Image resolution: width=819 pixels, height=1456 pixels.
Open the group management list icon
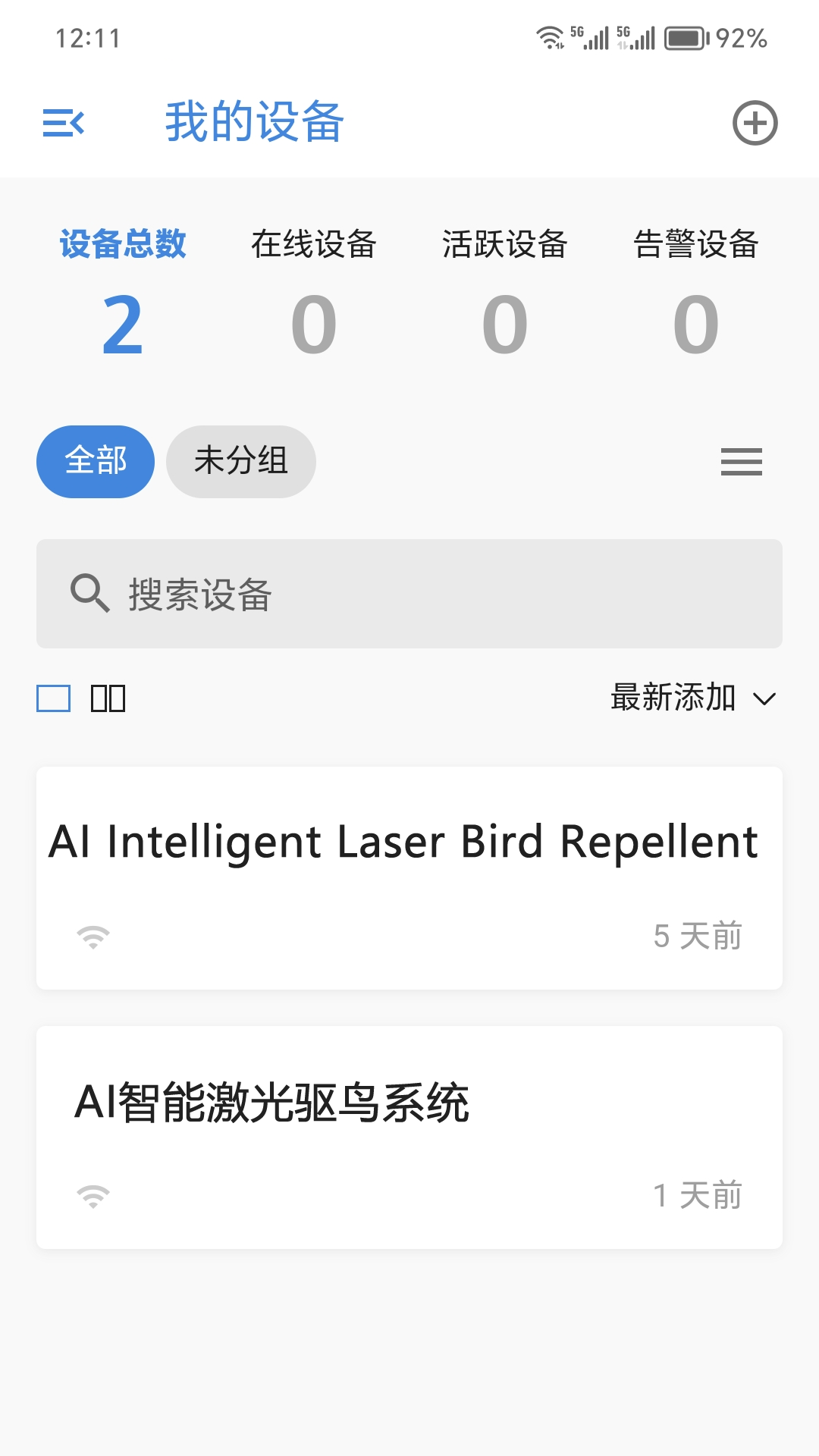click(741, 462)
